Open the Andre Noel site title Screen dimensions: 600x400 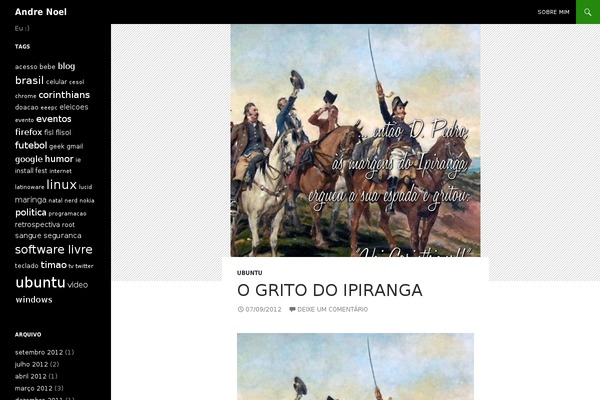click(x=41, y=12)
